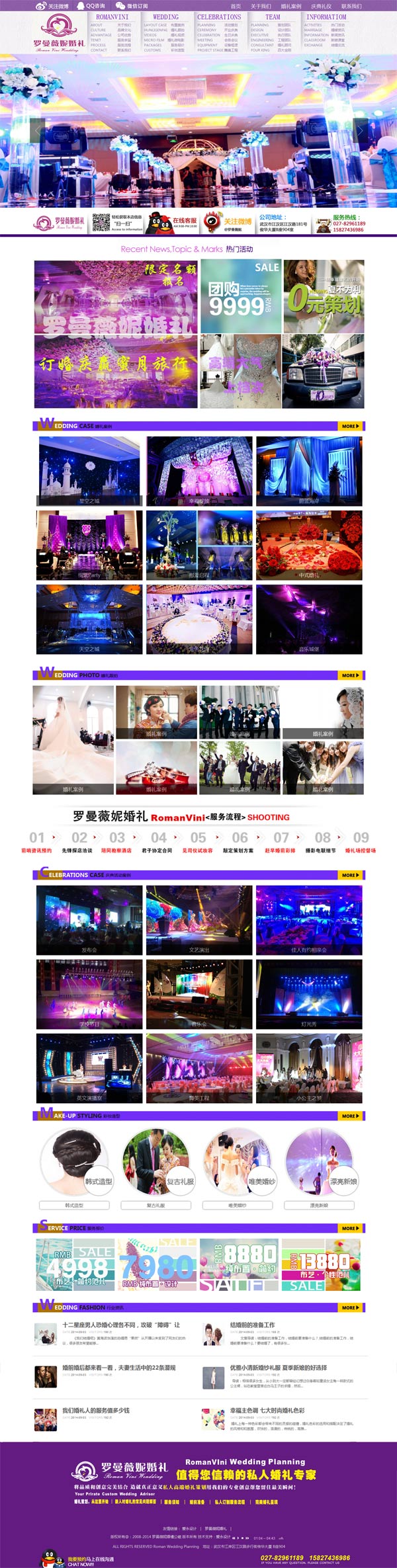Open 婚礼案例 from the top navigation
The height and width of the screenshot is (1568, 397).
290,6
